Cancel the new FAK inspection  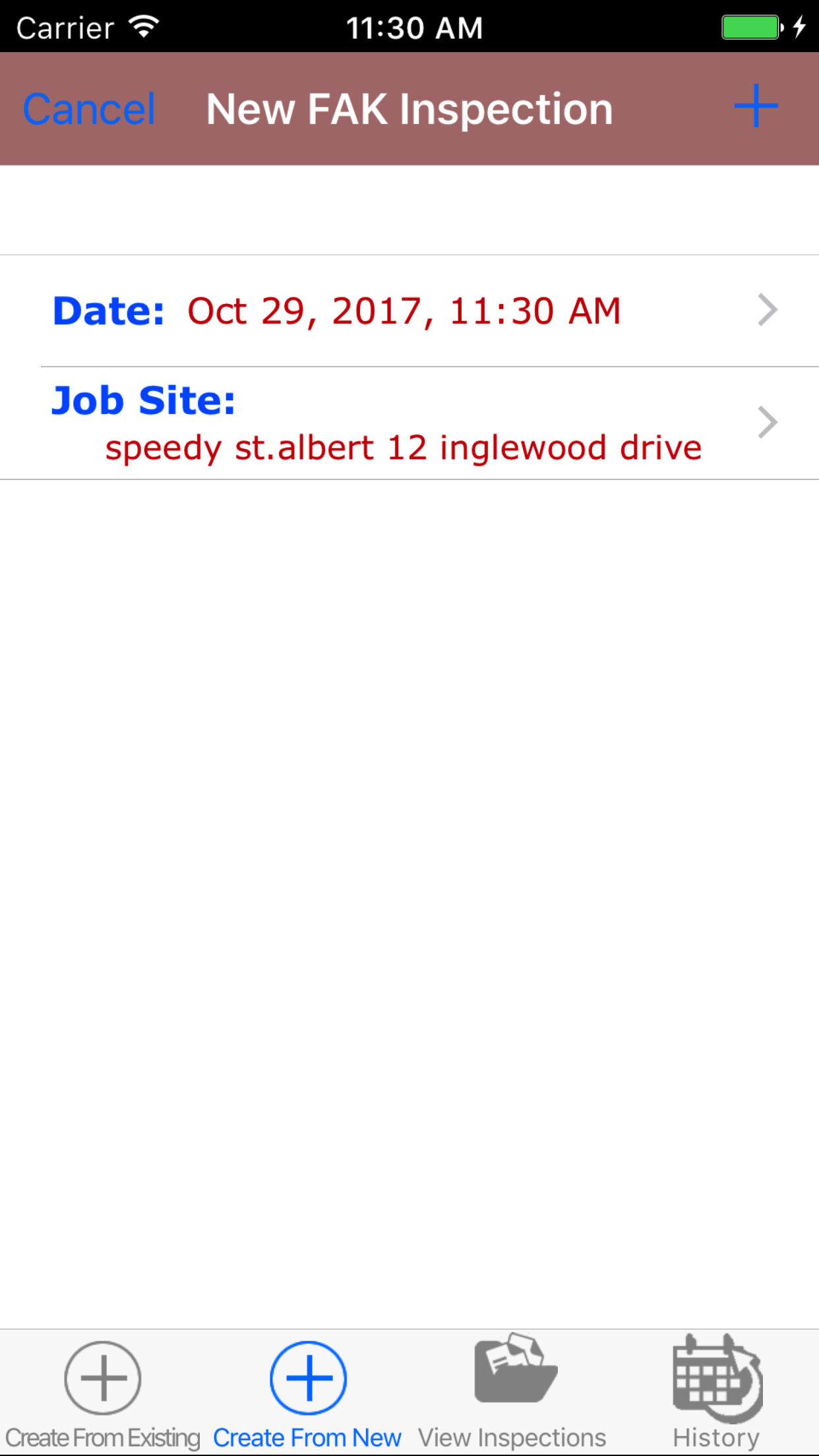89,109
